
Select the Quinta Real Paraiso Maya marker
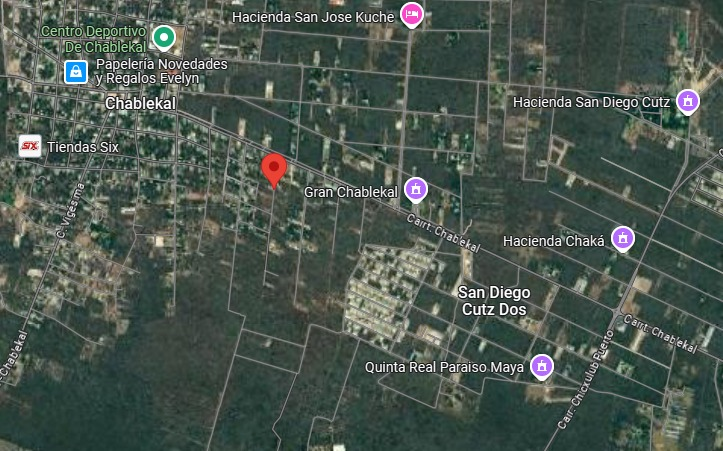tap(542, 366)
